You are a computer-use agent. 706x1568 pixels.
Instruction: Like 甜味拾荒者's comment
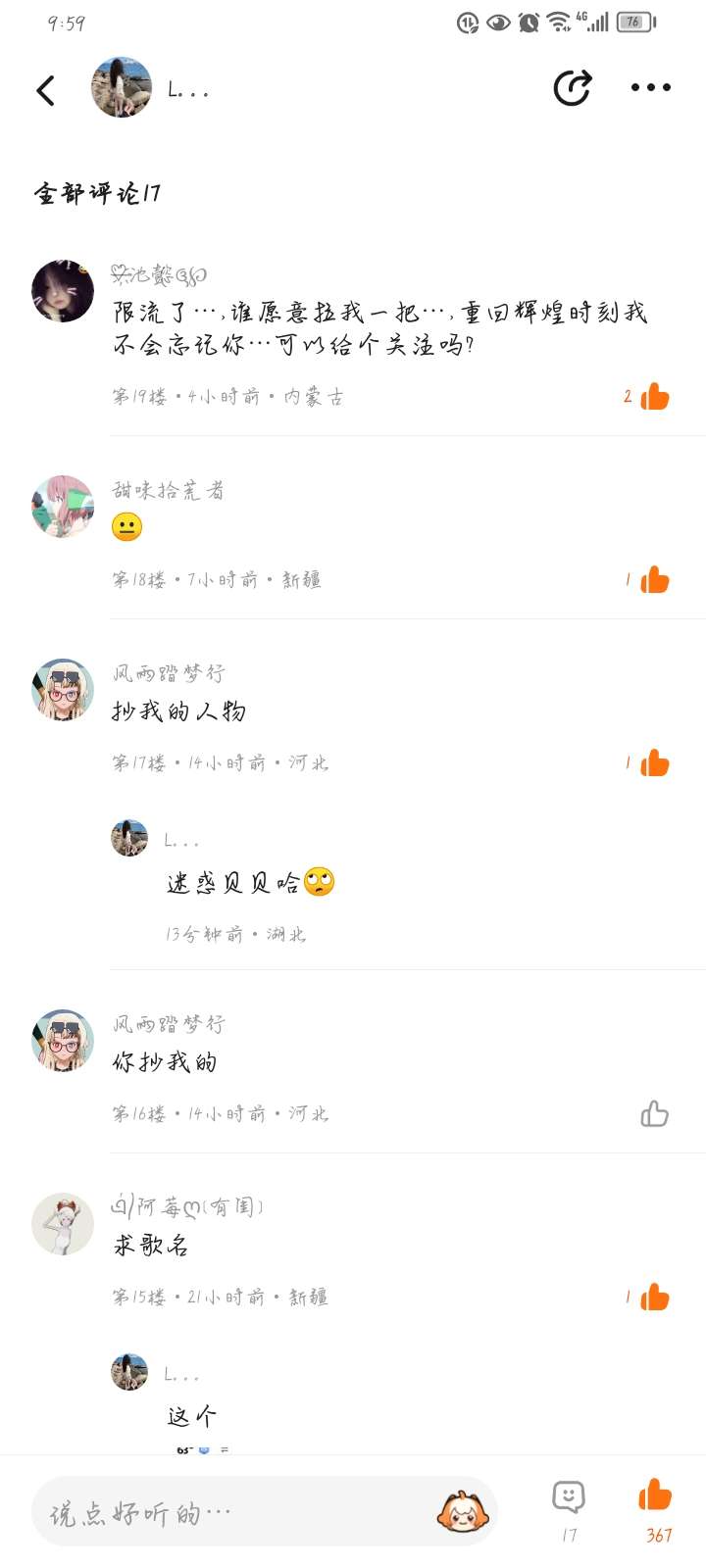tap(654, 580)
